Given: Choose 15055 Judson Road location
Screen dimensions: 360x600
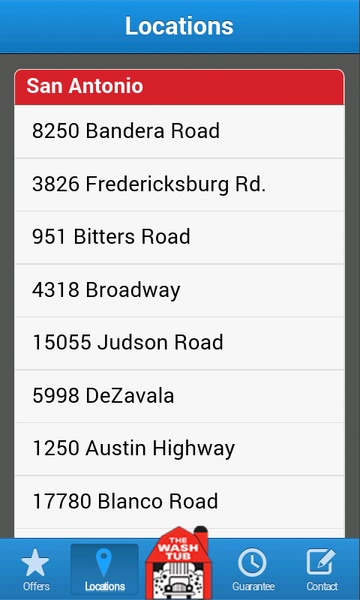Looking at the screenshot, I should (x=179, y=343).
